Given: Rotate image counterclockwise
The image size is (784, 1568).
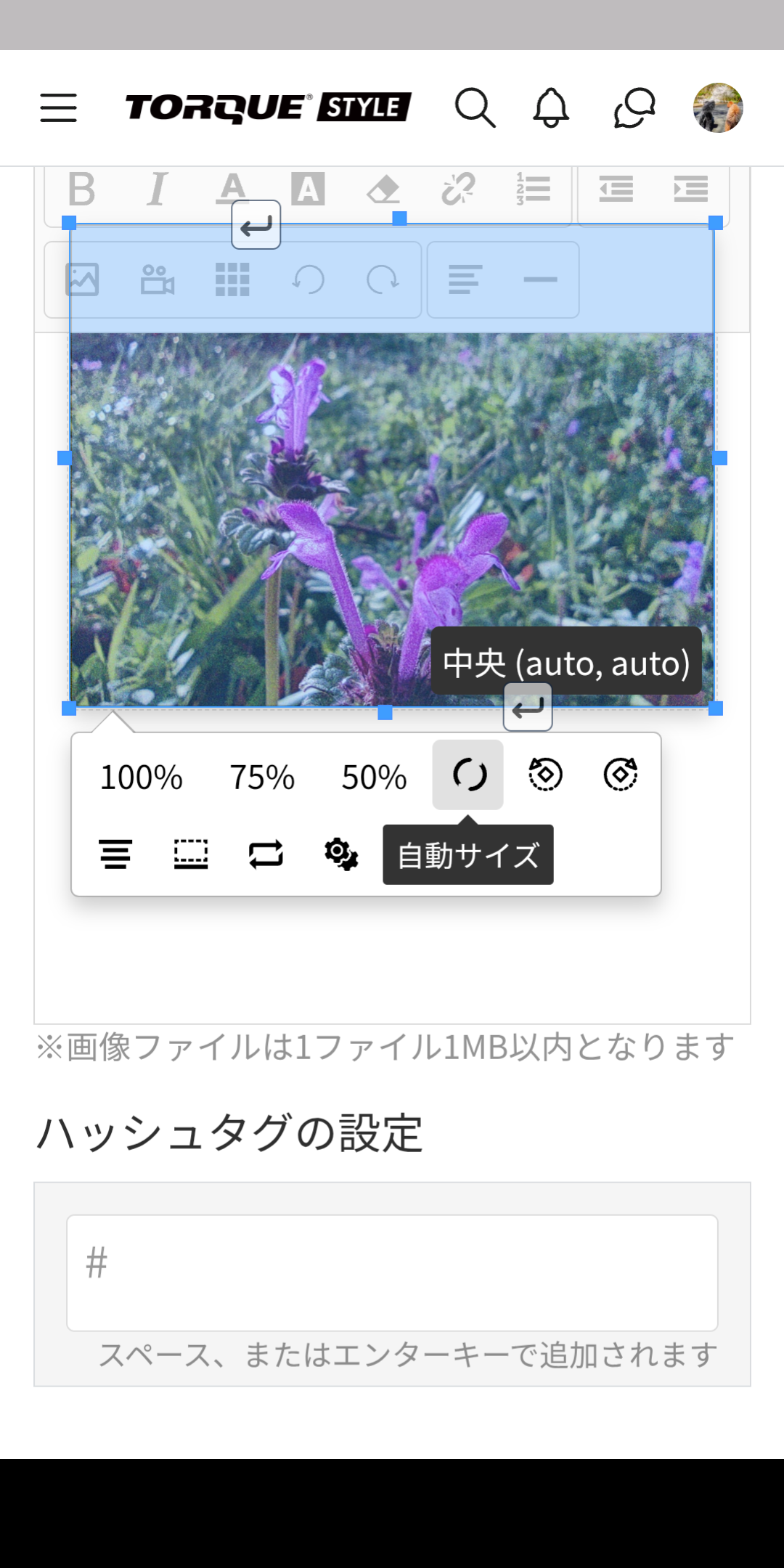Looking at the screenshot, I should (x=545, y=775).
